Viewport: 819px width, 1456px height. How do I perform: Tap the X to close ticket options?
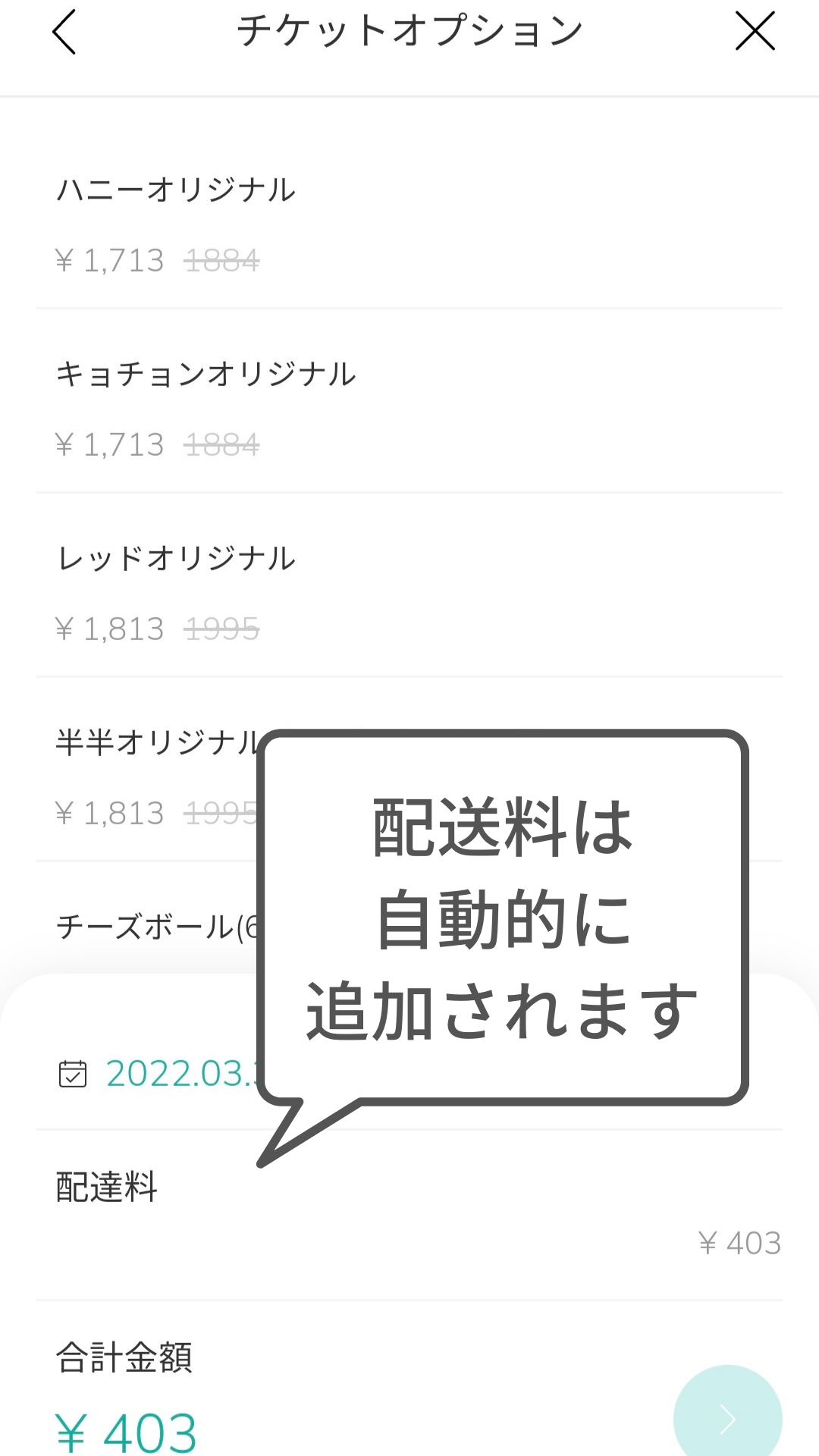[755, 30]
